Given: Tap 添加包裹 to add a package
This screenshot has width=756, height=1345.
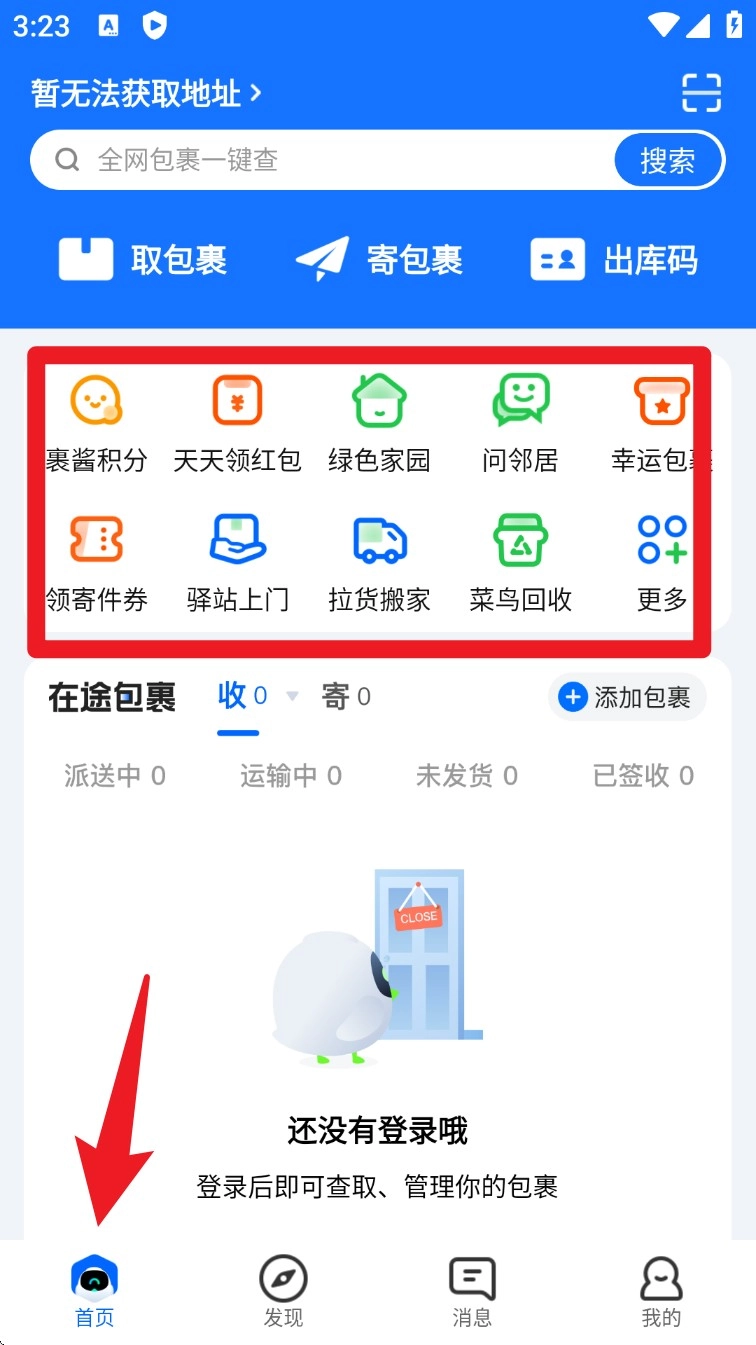Looking at the screenshot, I should pyautogui.click(x=627, y=697).
